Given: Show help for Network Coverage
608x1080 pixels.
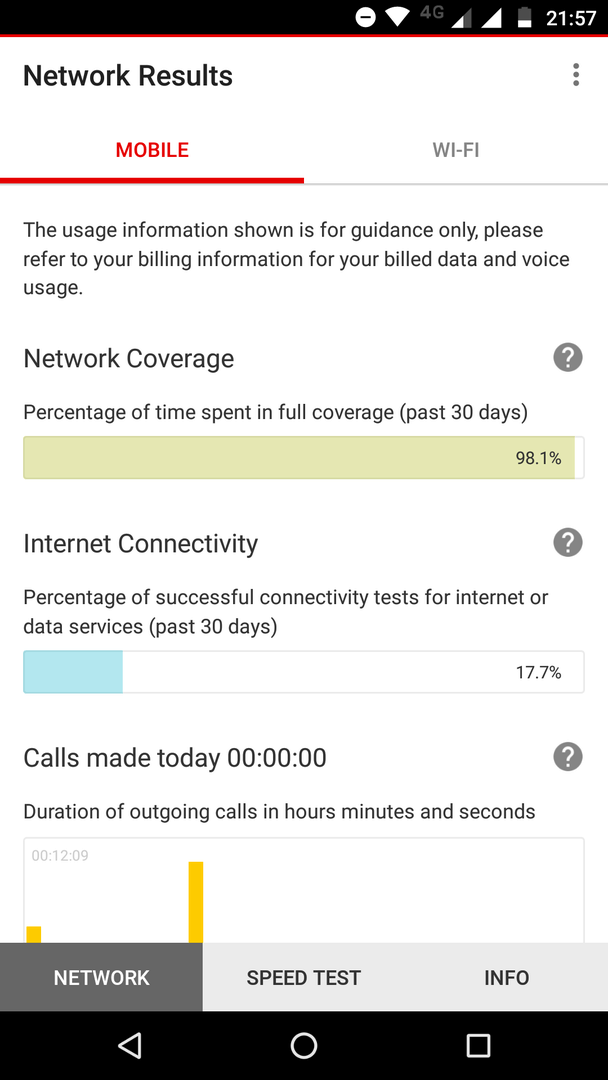Looking at the screenshot, I should click(568, 358).
